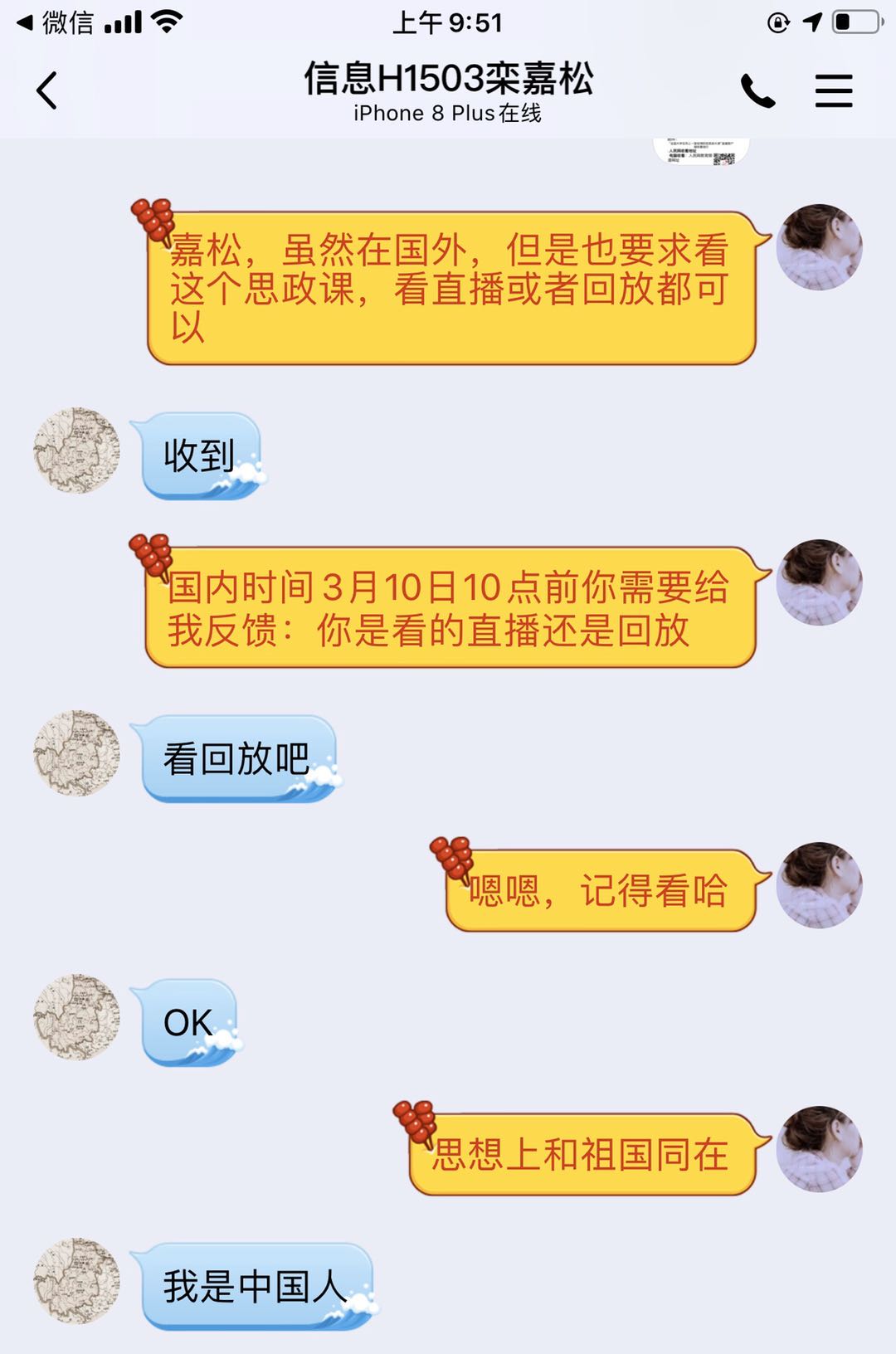Open the chat settings menu
896x1354 pixels.
pyautogui.click(x=833, y=90)
